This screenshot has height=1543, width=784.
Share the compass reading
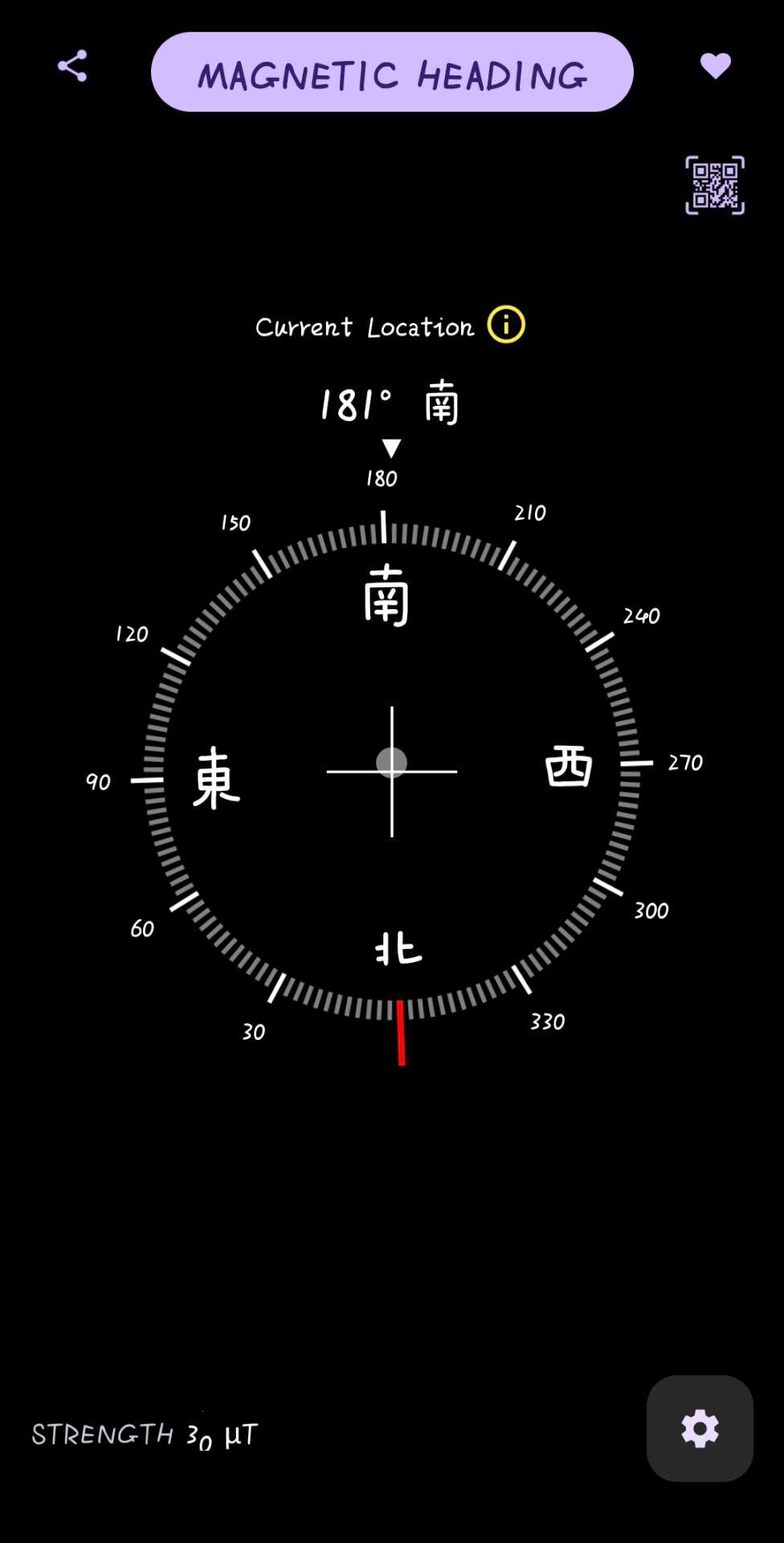72,66
